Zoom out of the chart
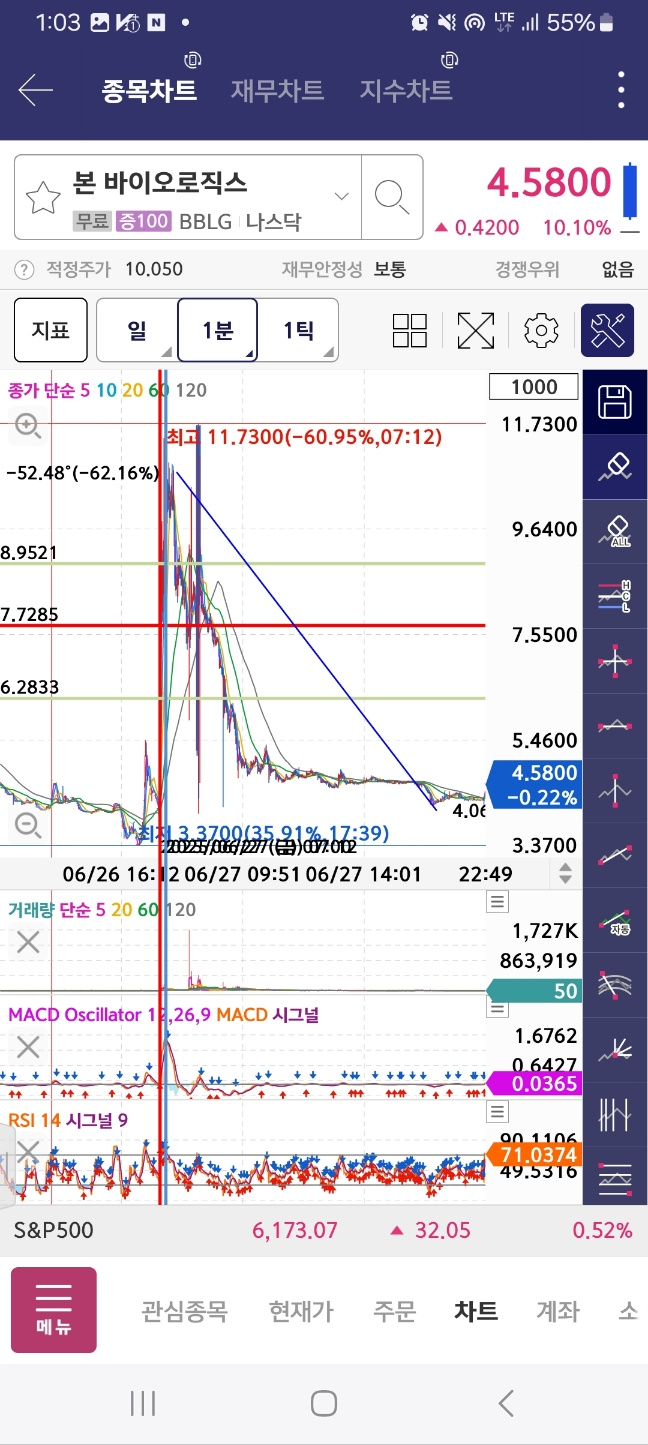 (x=27, y=826)
